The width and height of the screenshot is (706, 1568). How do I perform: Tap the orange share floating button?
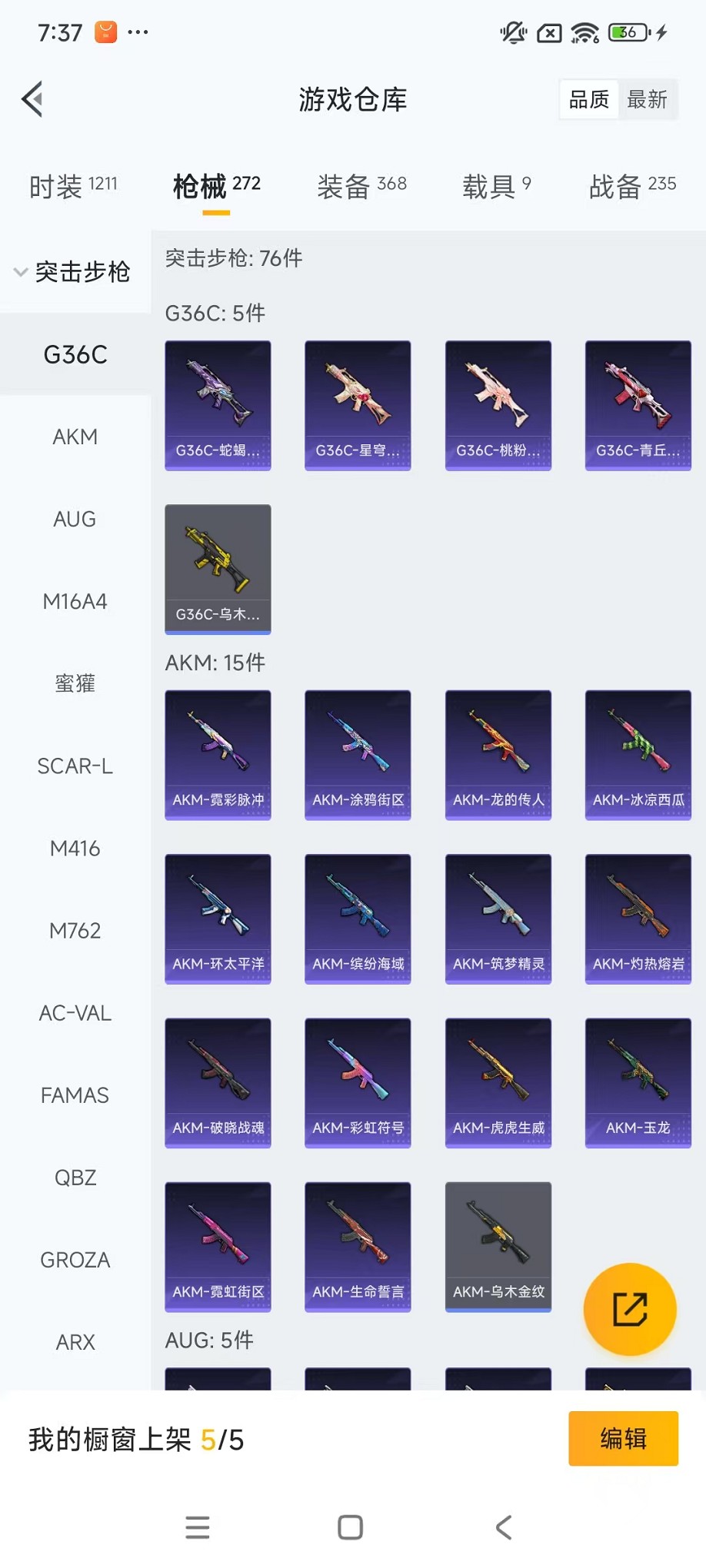click(x=630, y=1310)
